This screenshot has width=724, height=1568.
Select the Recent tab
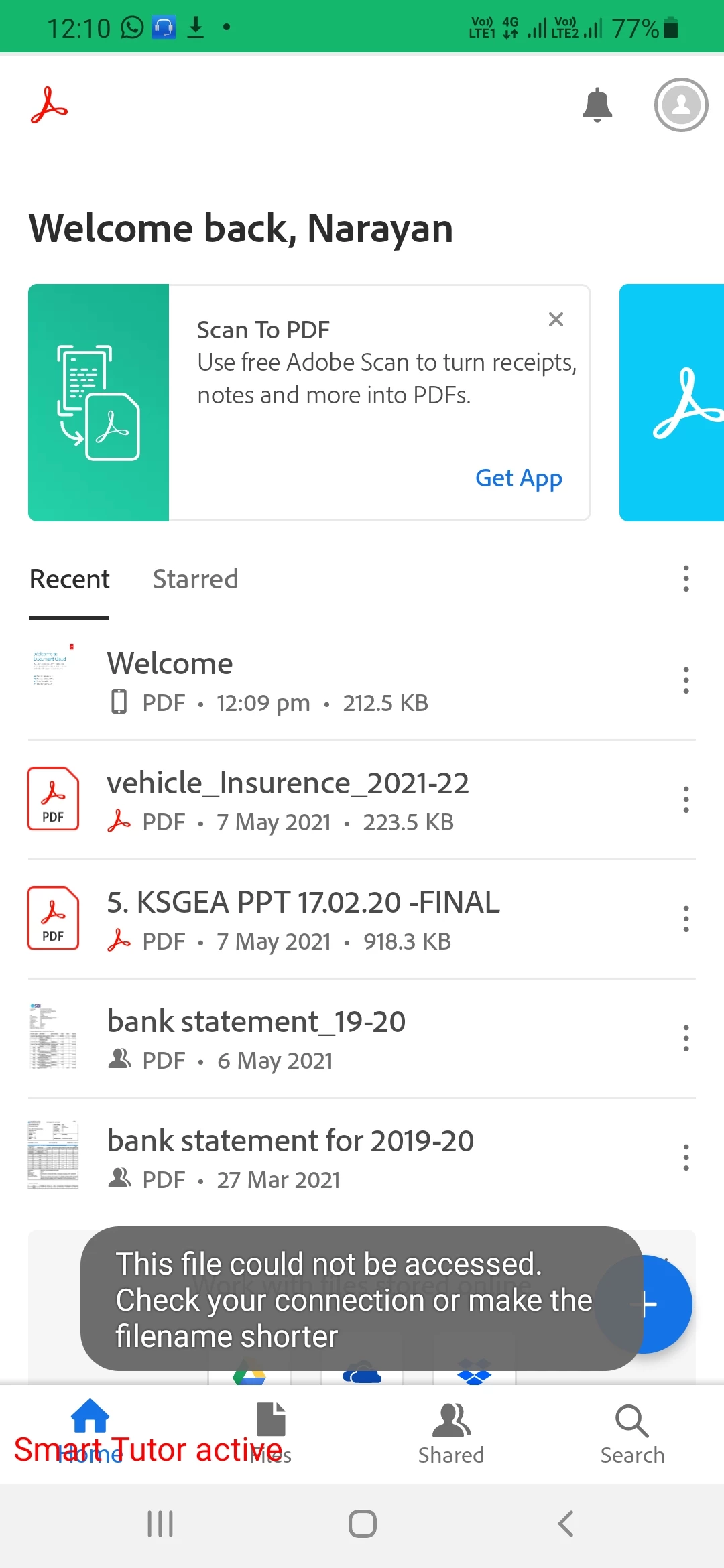click(x=70, y=580)
